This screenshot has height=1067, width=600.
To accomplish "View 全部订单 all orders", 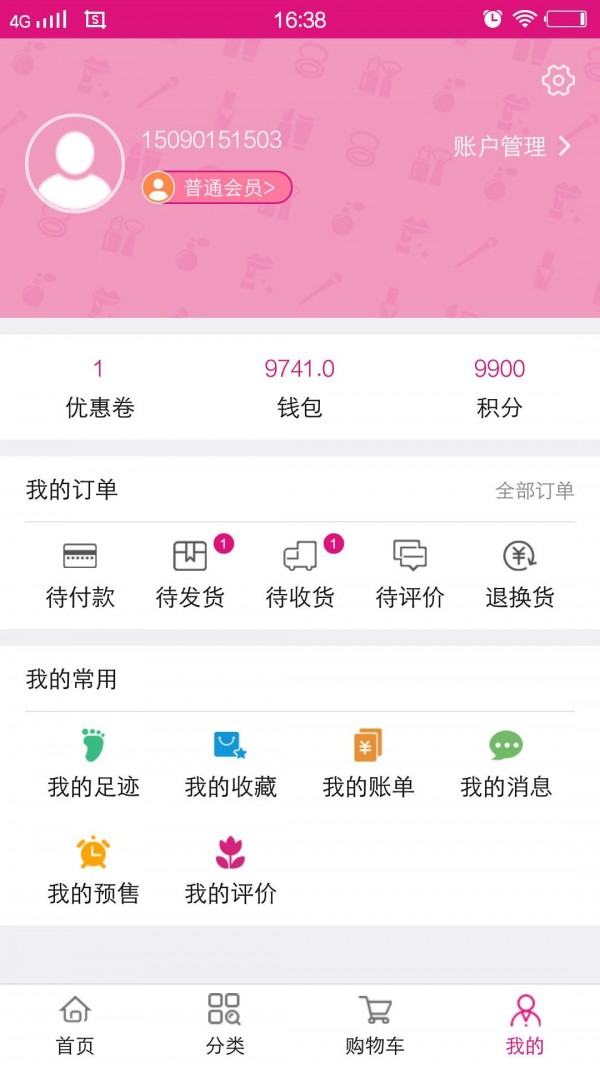I will (x=535, y=490).
